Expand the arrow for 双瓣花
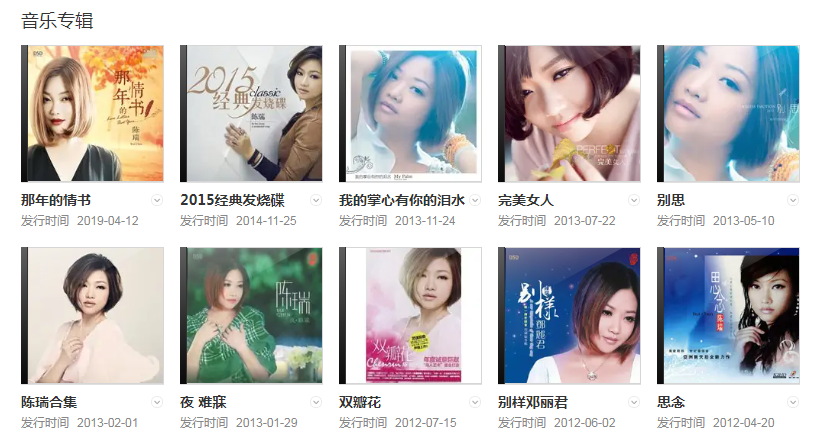The height and width of the screenshot is (445, 821). coord(475,402)
